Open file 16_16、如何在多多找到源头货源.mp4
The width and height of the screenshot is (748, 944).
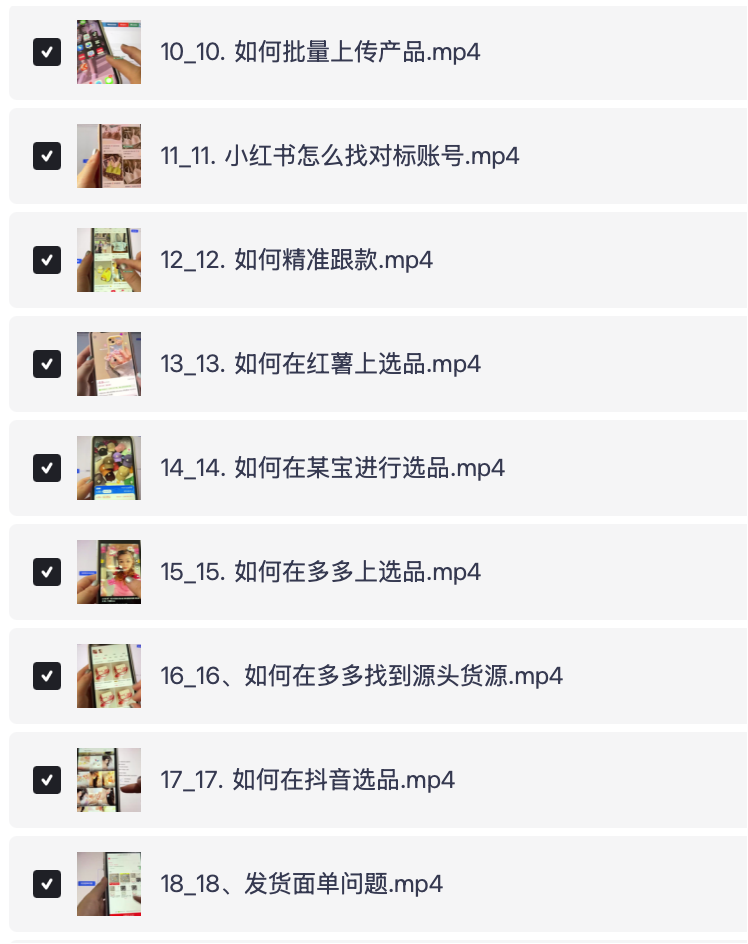click(x=361, y=676)
